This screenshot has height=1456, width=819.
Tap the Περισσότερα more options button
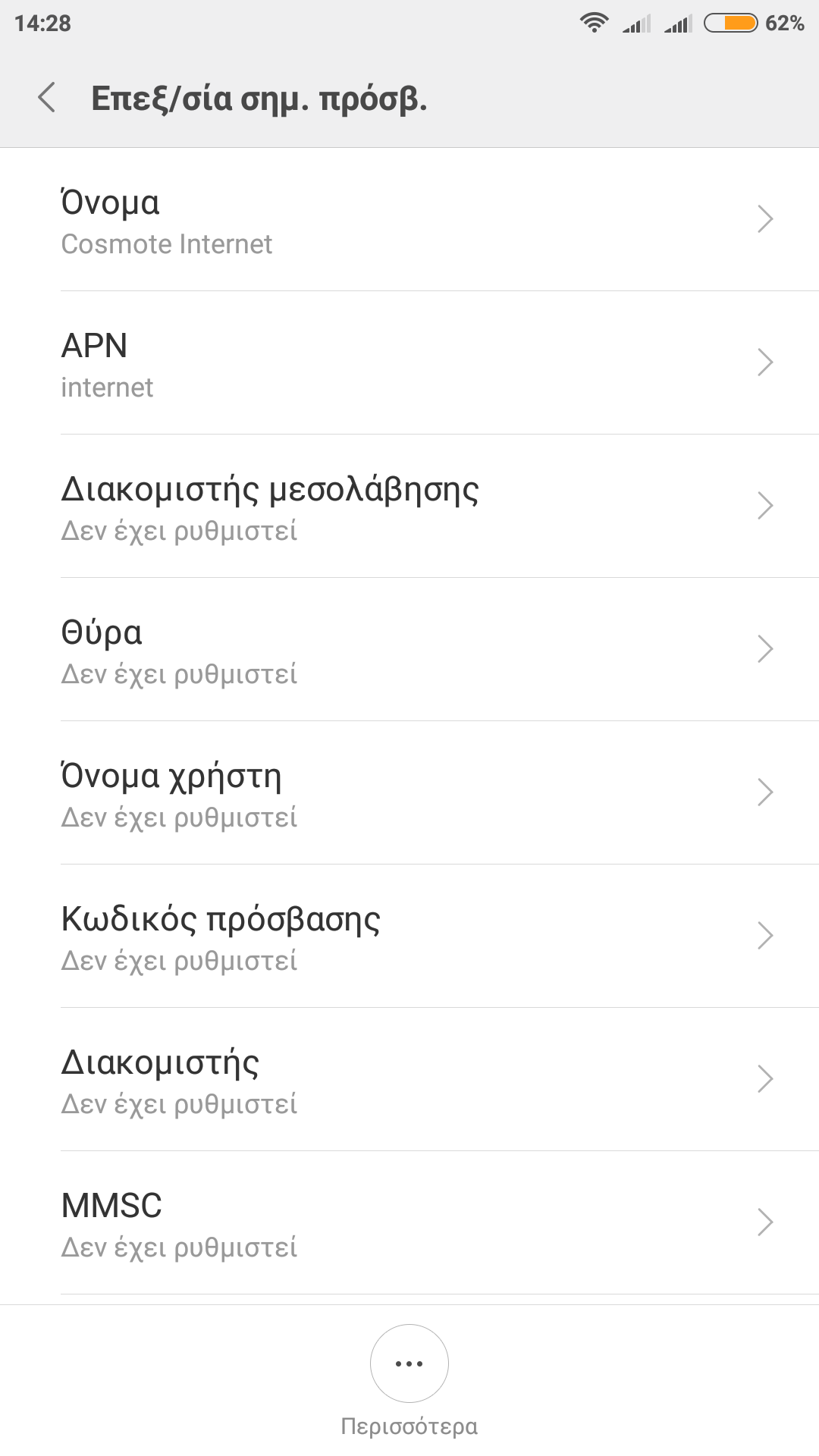point(409,1365)
